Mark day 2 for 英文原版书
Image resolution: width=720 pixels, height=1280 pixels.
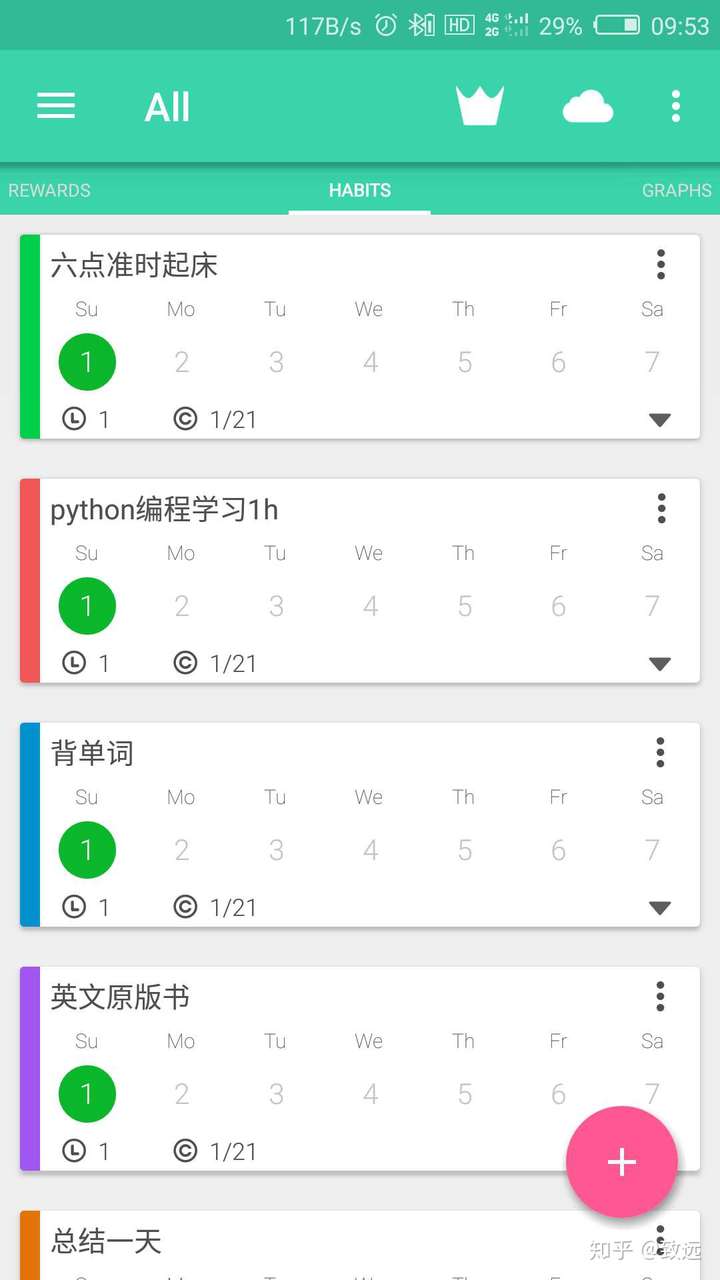181,1094
